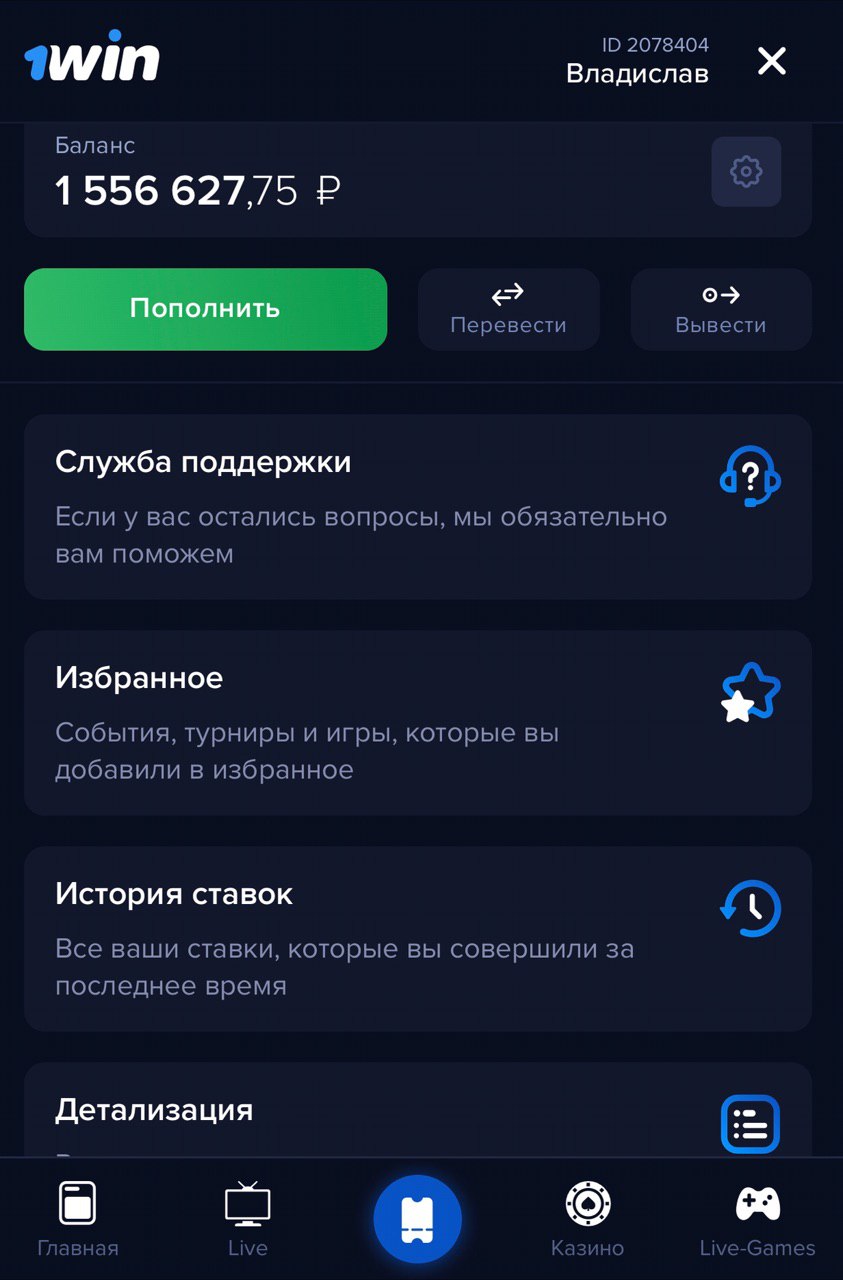Open Служба поддержки support card
The height and width of the screenshot is (1280, 843).
[417, 507]
